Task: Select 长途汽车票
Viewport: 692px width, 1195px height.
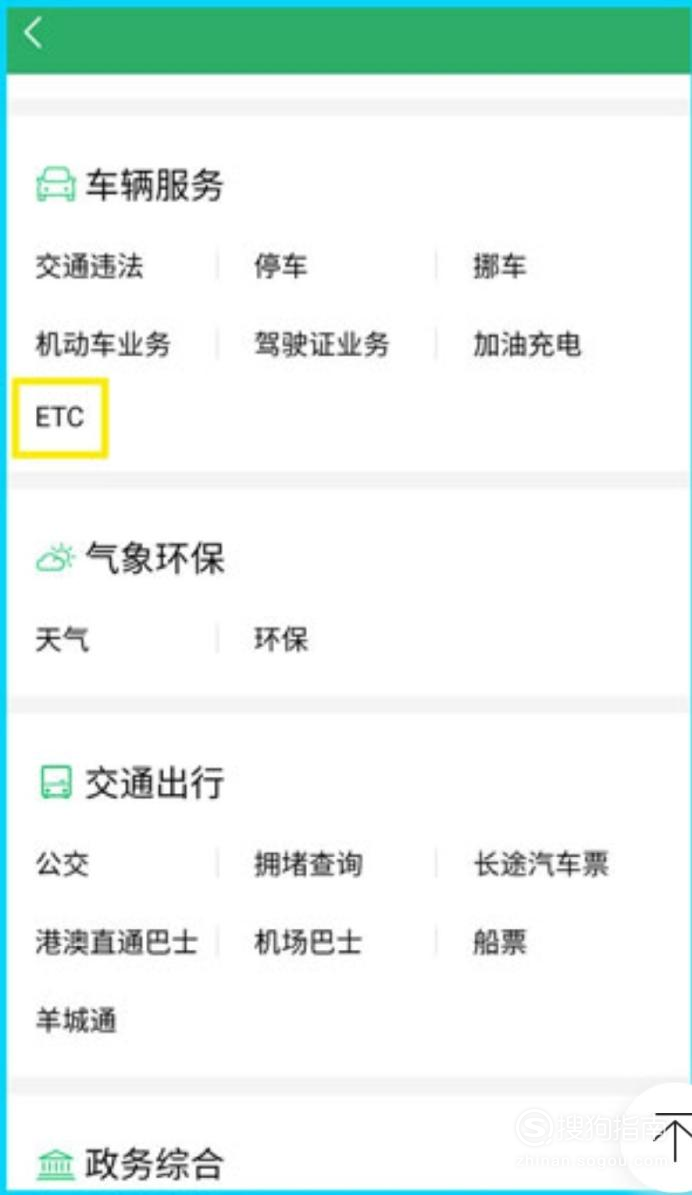Action: coord(541,864)
